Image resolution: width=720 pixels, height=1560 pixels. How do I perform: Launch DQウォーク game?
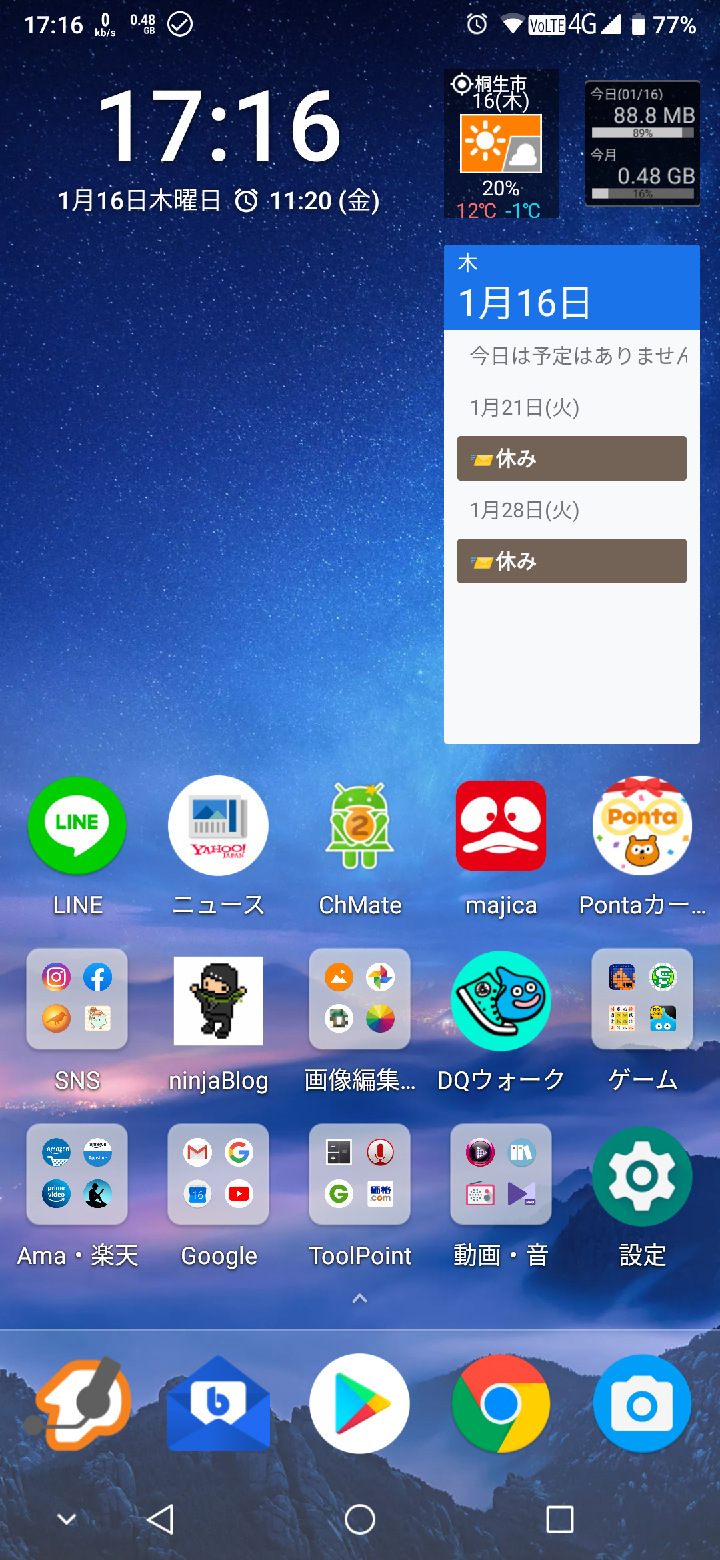tap(501, 1001)
